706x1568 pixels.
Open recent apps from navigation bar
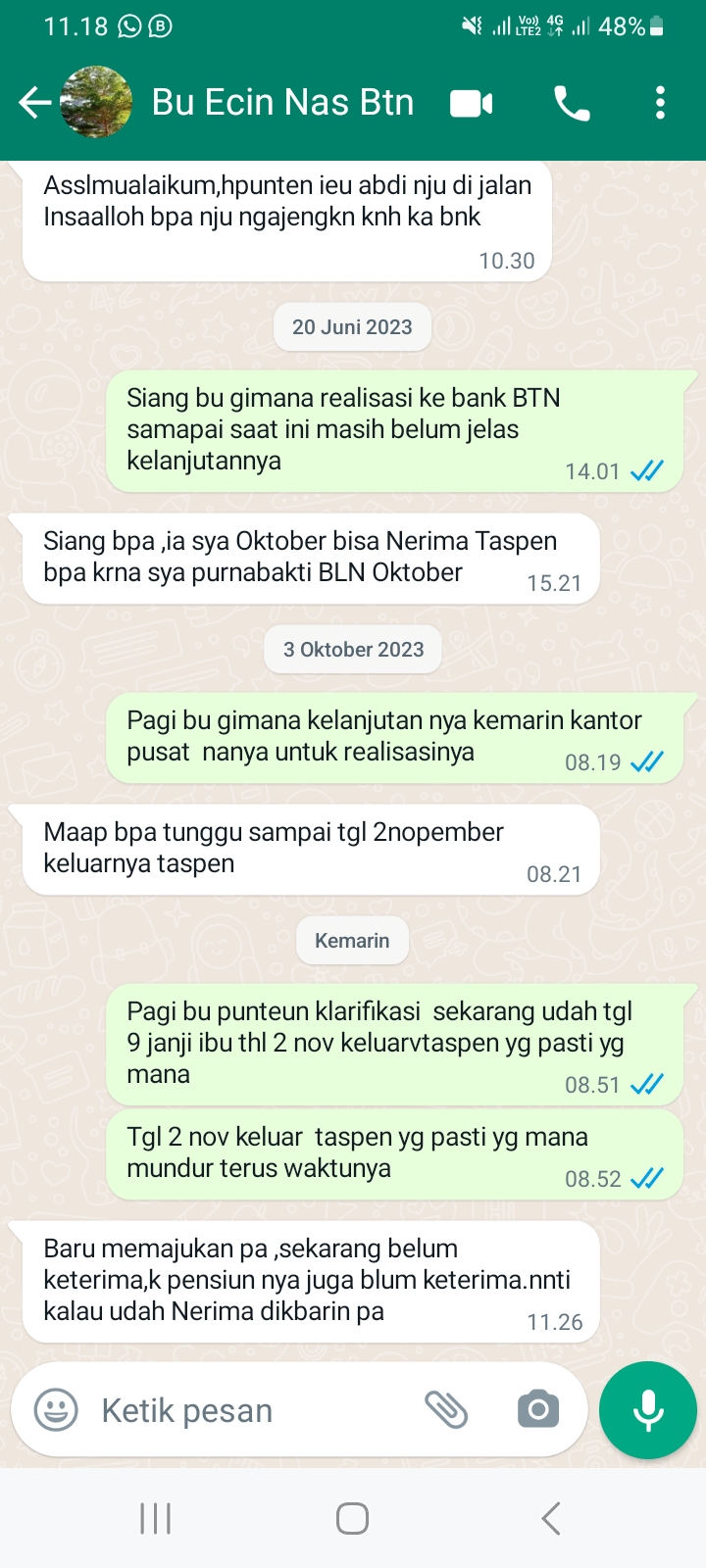(156, 1519)
